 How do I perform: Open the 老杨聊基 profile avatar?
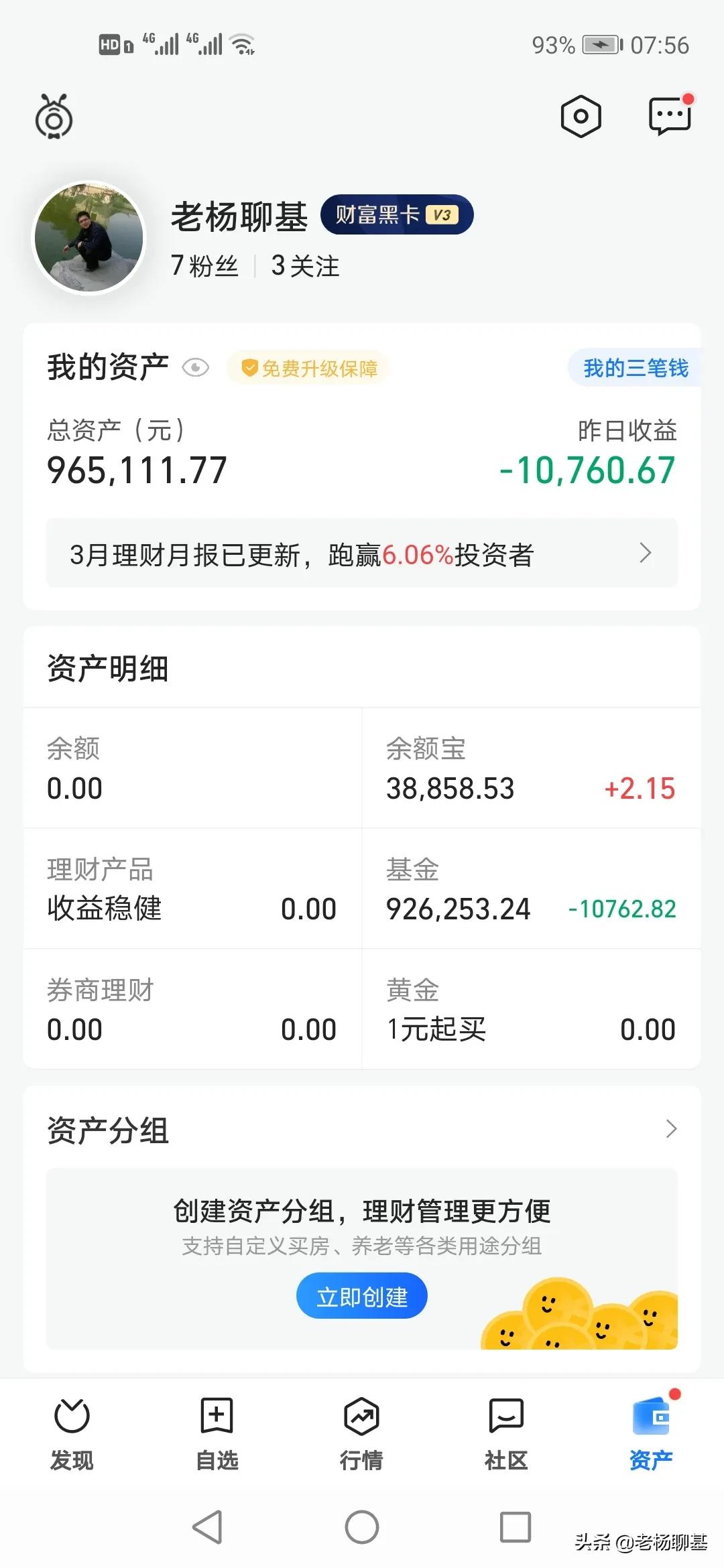[x=89, y=238]
